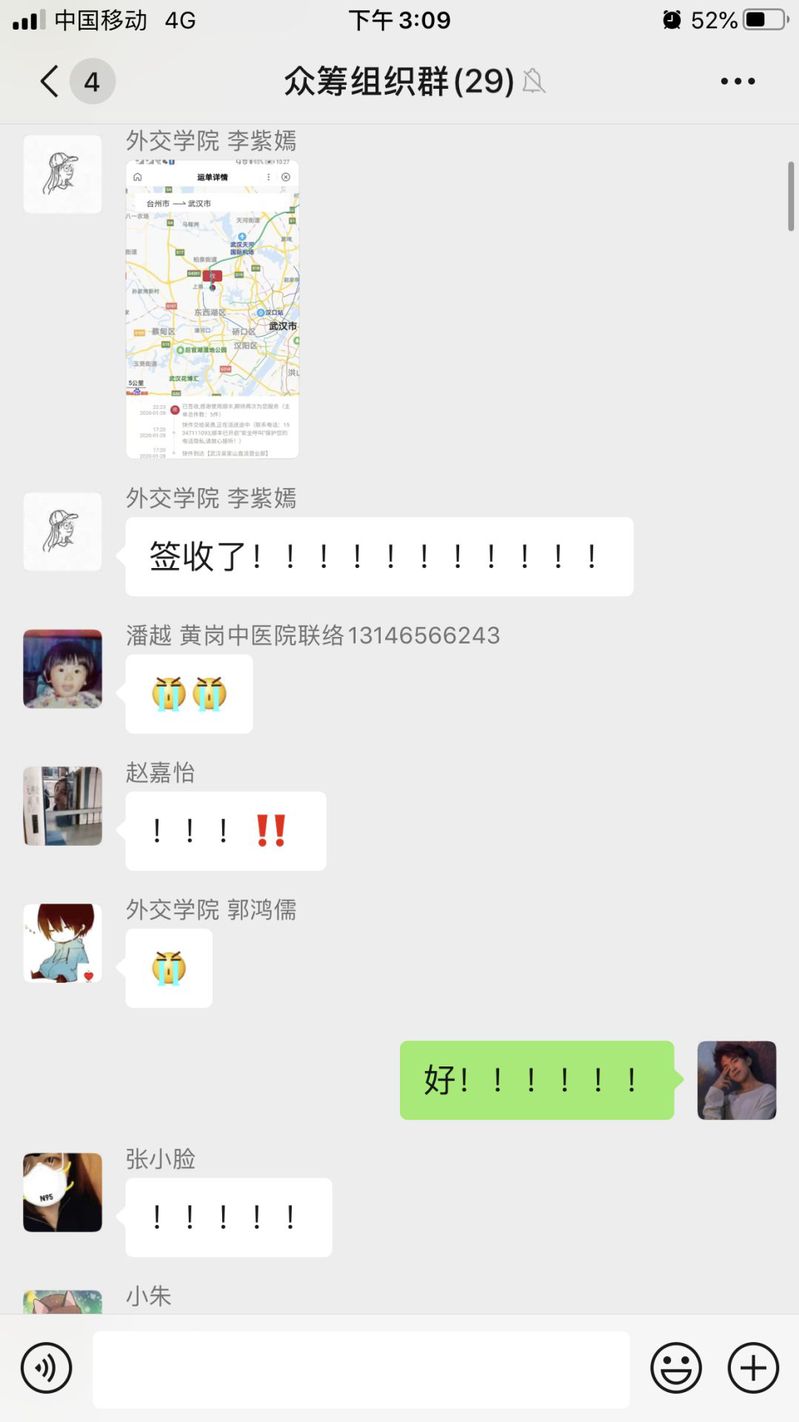This screenshot has height=1422, width=799.
Task: Open the shared waybill map image
Action: click(x=212, y=309)
